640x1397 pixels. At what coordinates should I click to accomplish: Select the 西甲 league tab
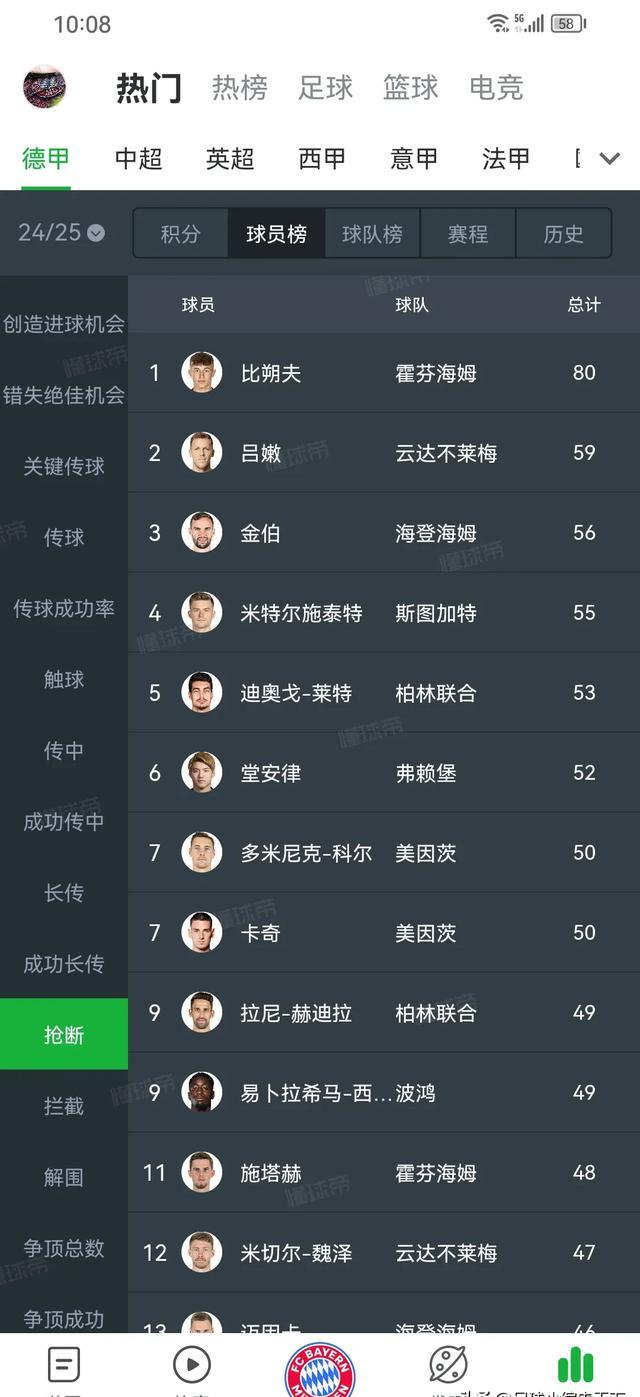(322, 158)
